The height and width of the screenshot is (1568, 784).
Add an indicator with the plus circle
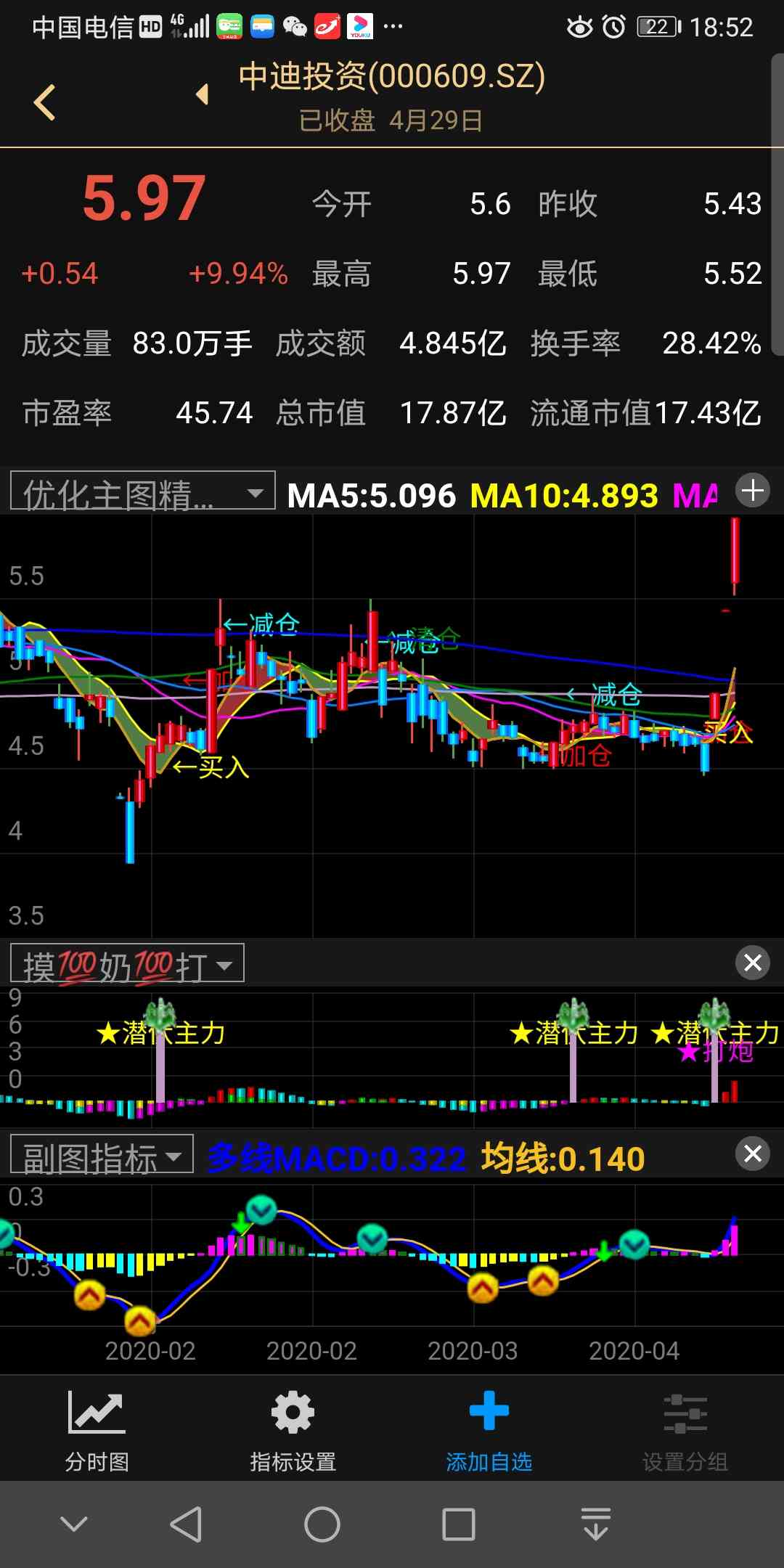753,491
